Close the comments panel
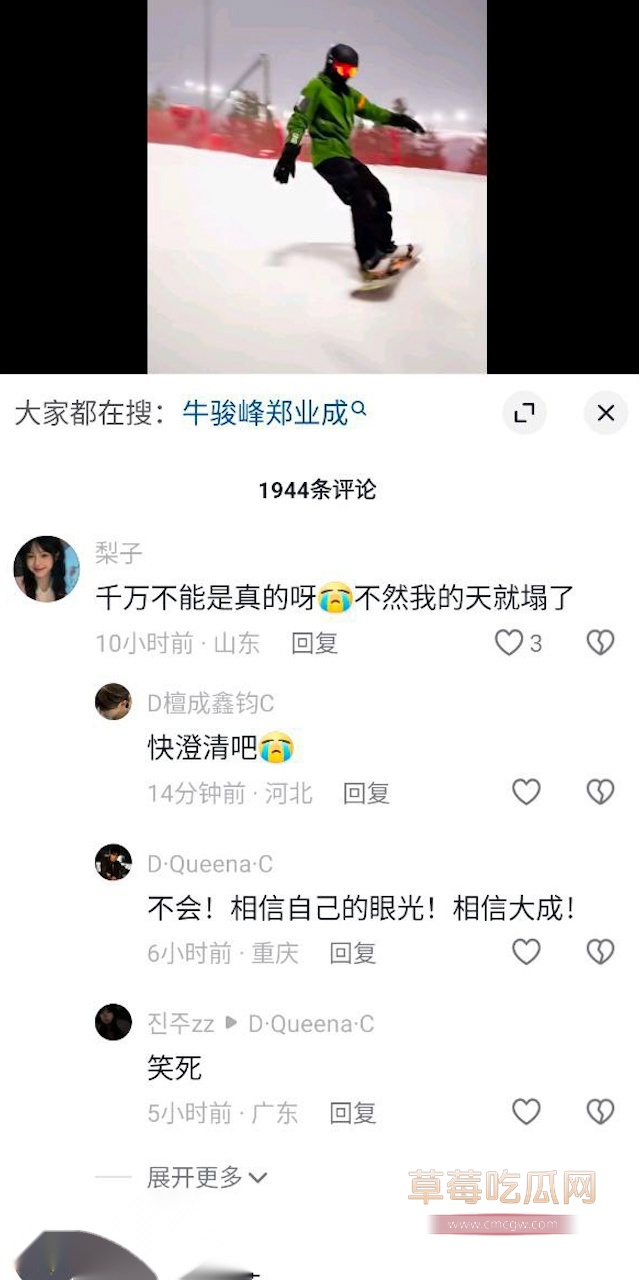639x1280 pixels. pos(605,413)
